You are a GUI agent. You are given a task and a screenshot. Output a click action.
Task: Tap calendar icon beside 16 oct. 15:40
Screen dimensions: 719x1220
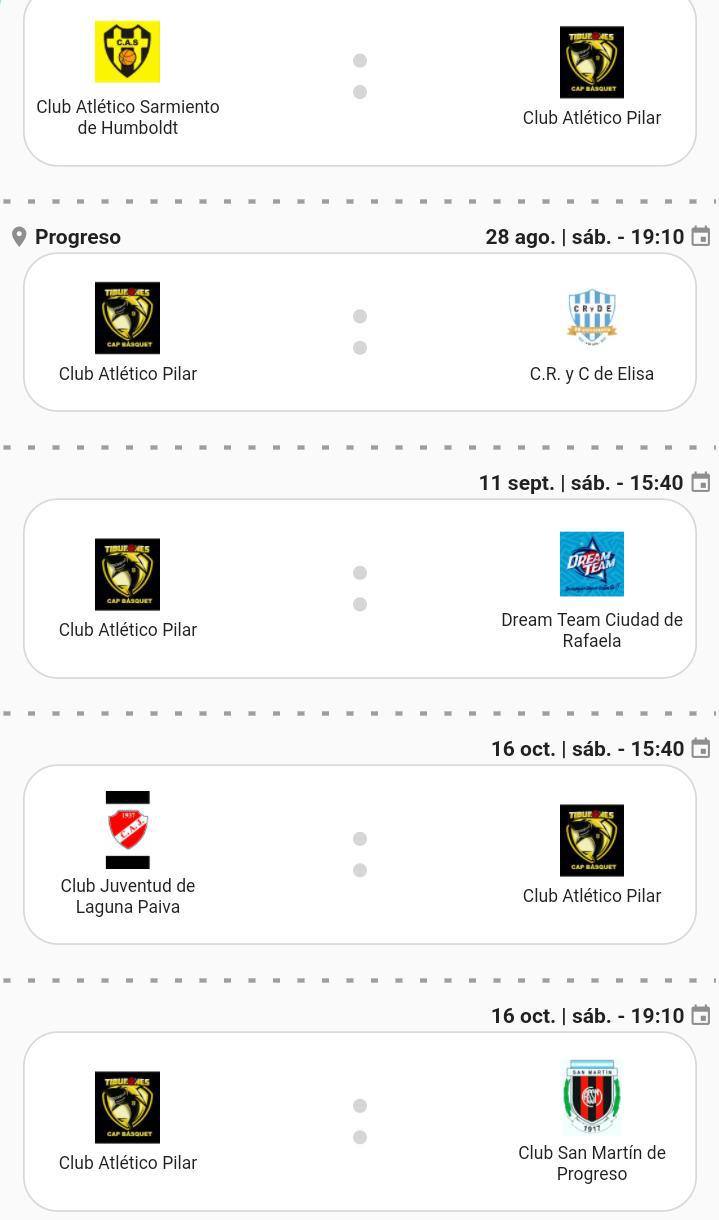point(701,749)
